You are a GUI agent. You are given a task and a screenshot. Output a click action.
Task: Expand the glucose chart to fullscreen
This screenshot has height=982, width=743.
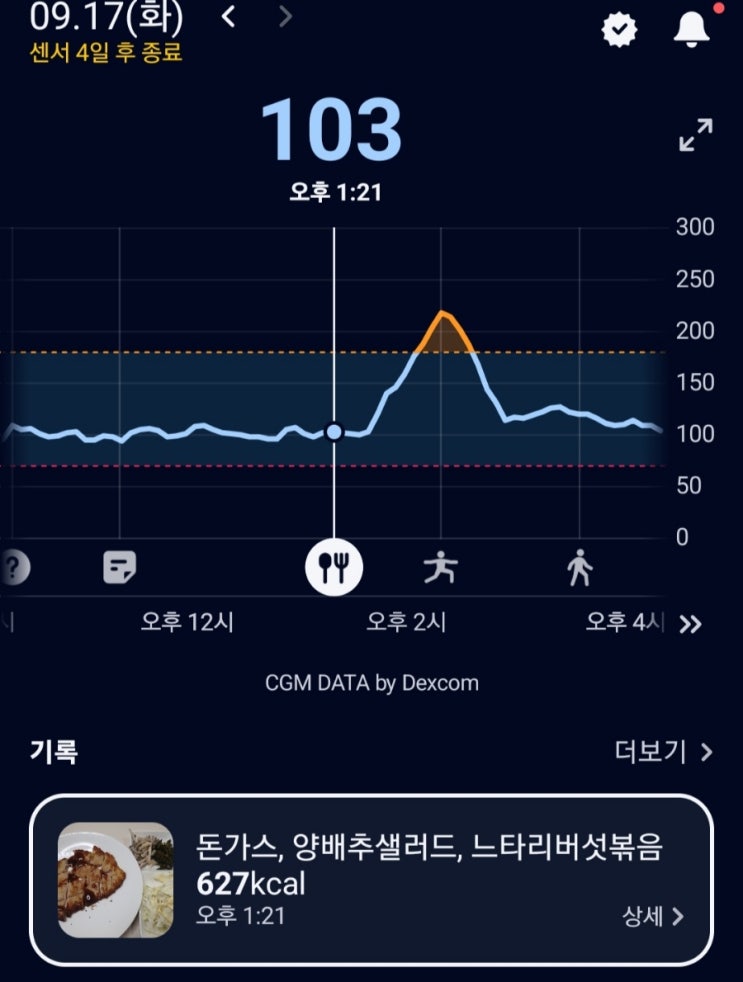[x=695, y=135]
